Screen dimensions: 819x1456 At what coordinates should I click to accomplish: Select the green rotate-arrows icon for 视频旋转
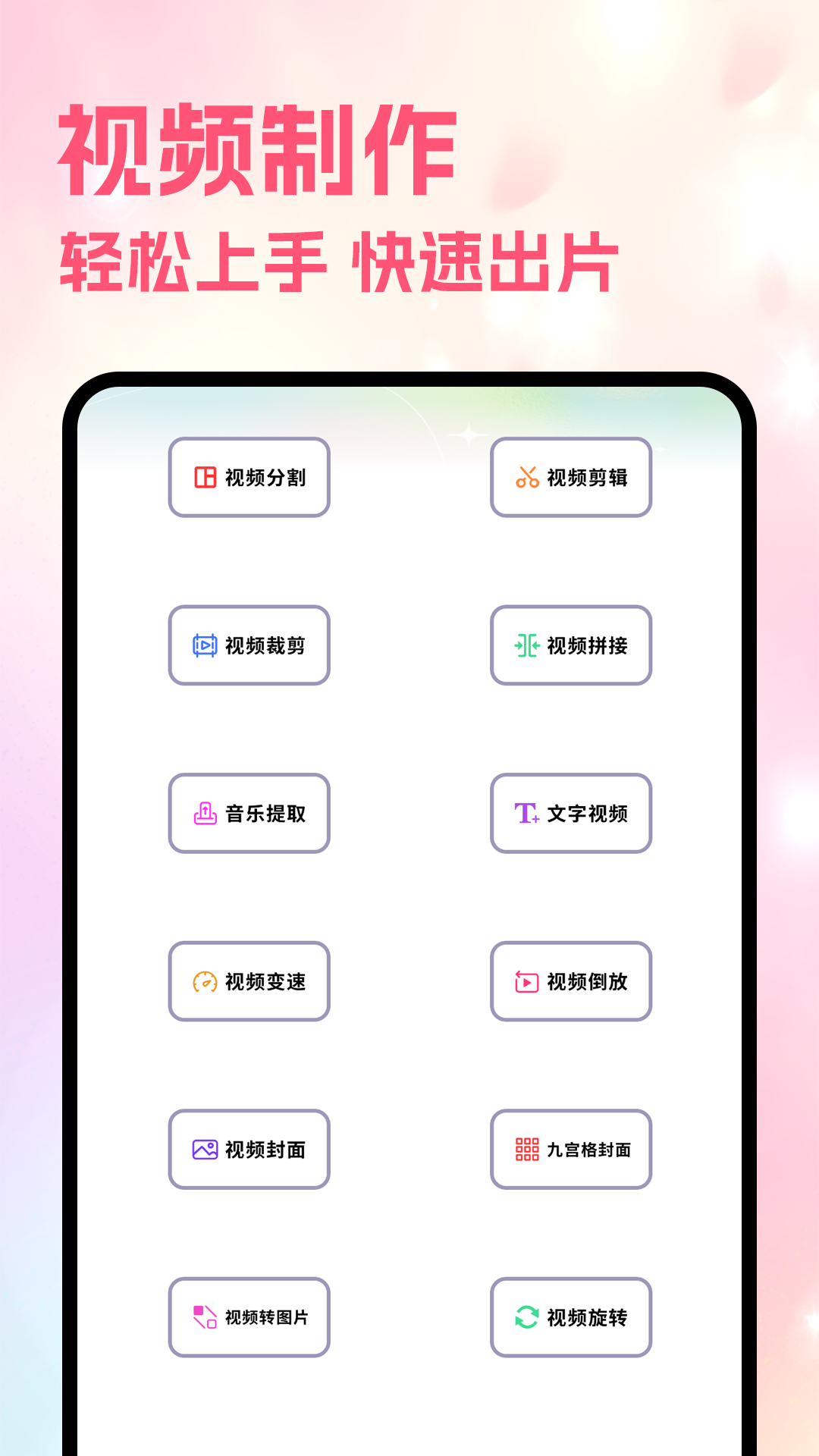click(525, 1318)
